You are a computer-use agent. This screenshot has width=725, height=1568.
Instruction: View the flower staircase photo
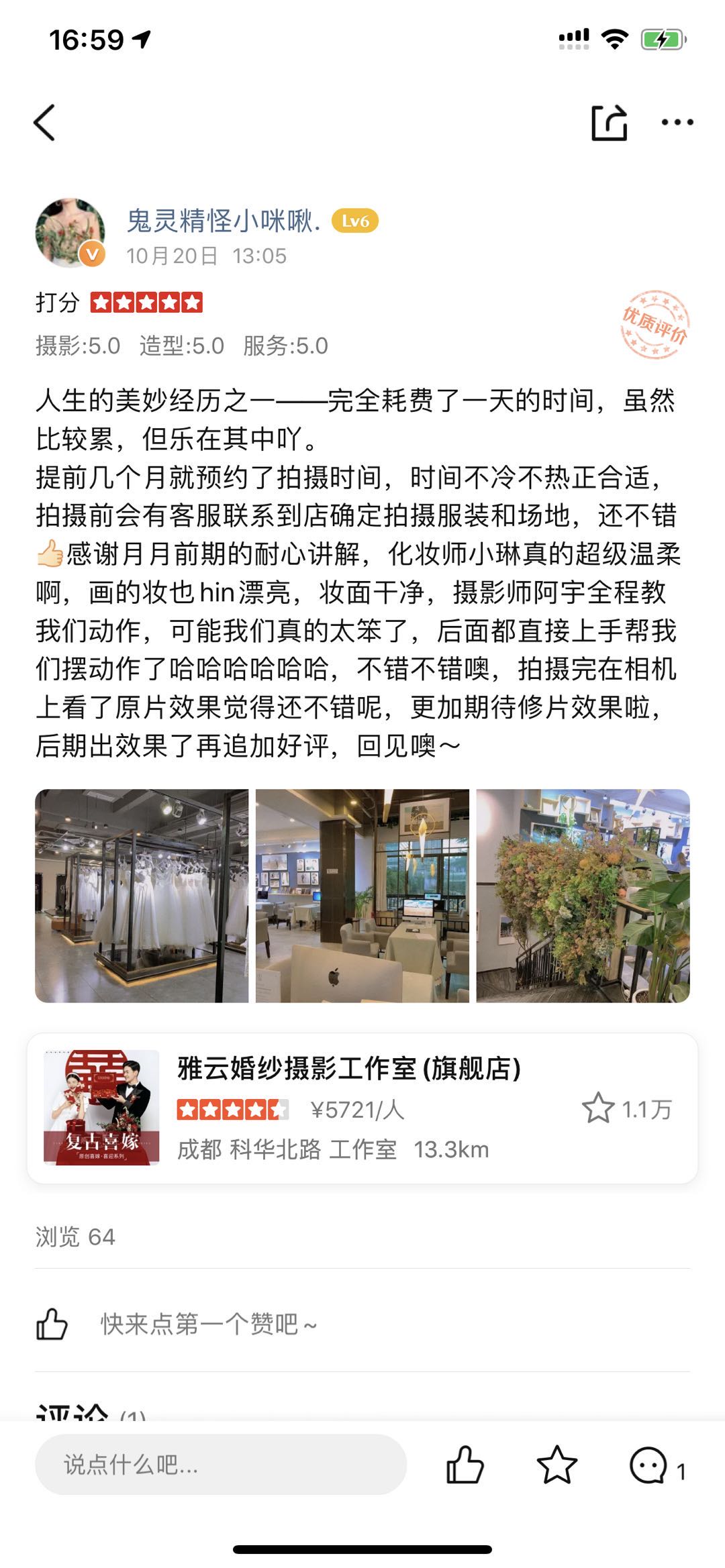tap(583, 896)
